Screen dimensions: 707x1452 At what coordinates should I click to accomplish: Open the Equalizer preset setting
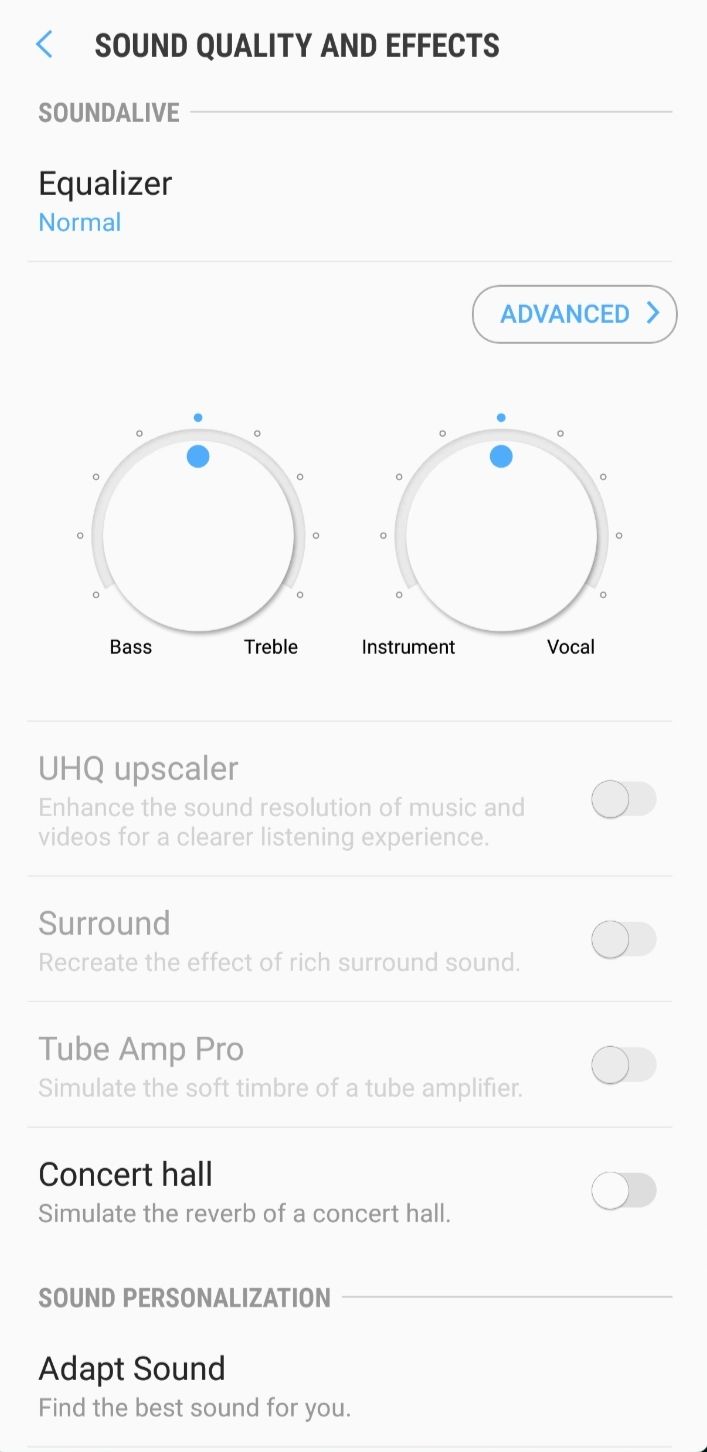pyautogui.click(x=105, y=201)
